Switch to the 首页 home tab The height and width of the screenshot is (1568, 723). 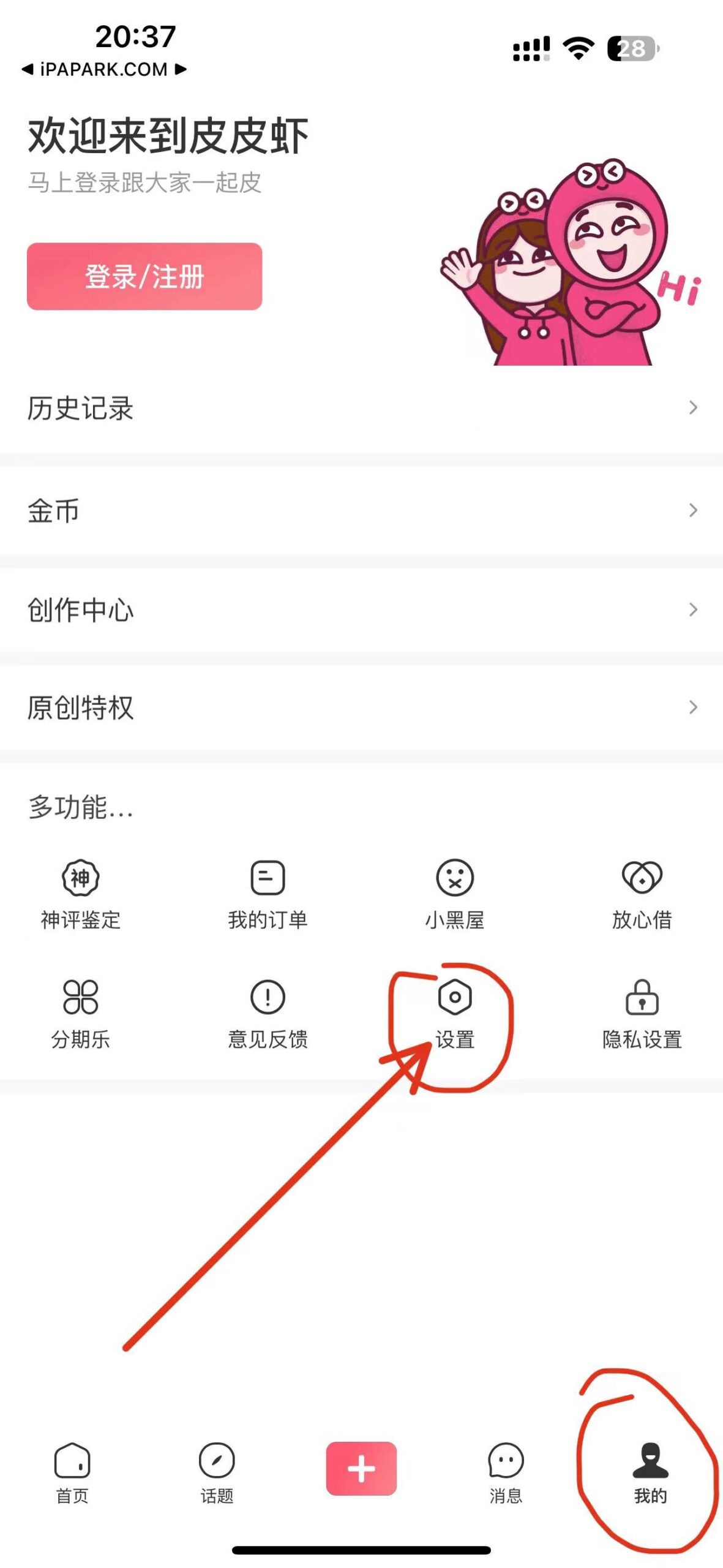(x=72, y=1467)
